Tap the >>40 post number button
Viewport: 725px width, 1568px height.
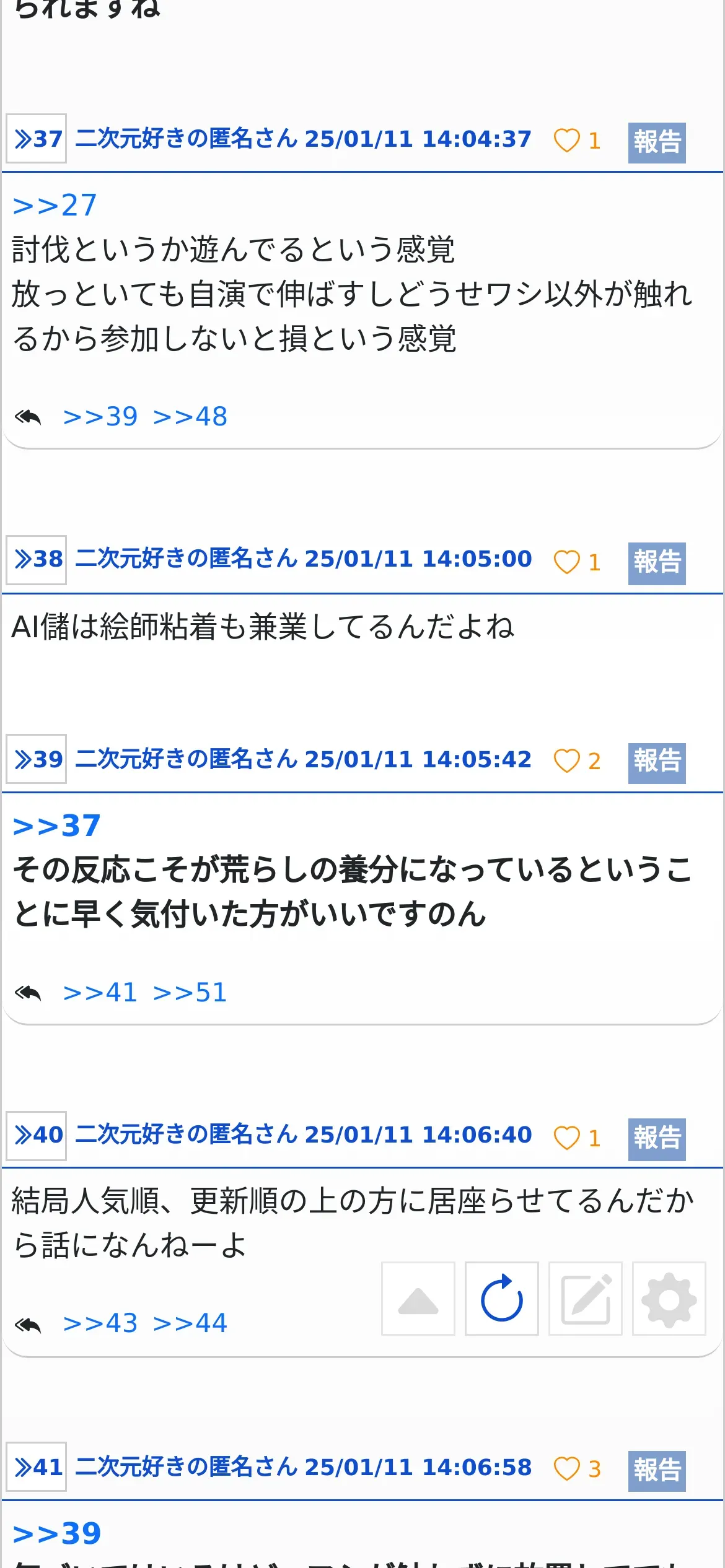(37, 1136)
